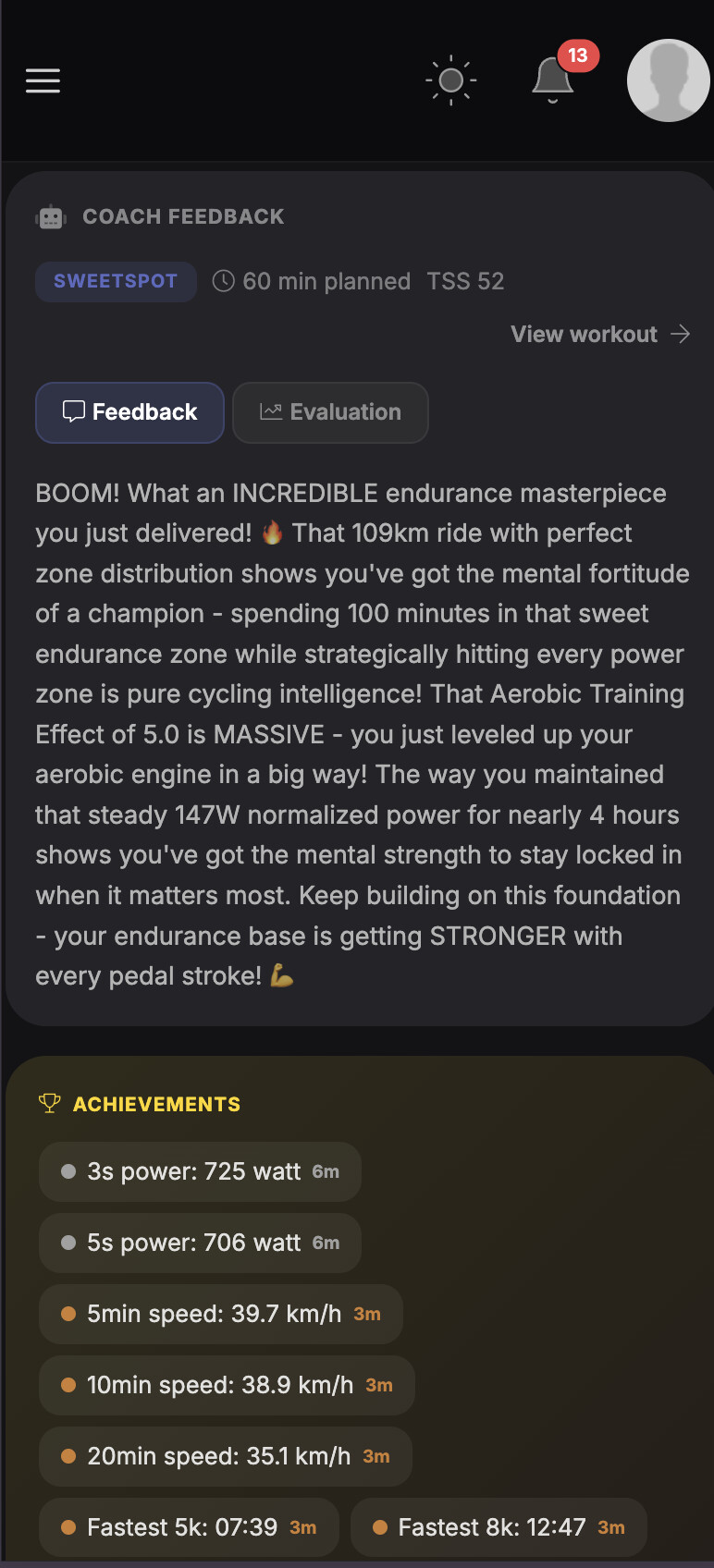This screenshot has height=1568, width=714.
Task: Open the notifications bell
Action: (553, 80)
